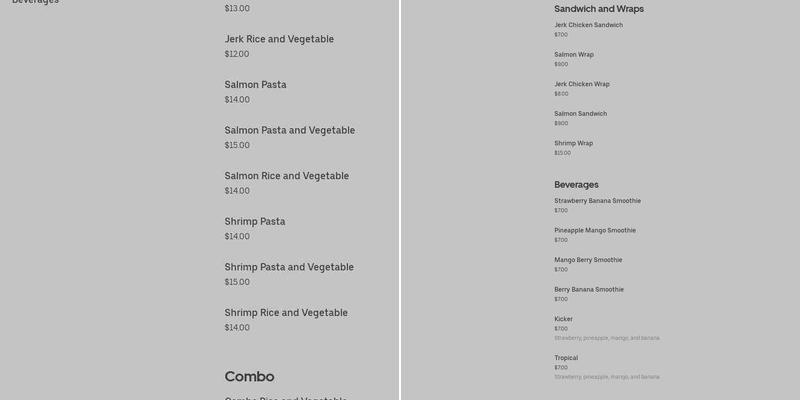Choose the Jerk Chicken Wrap
Screen dimensions: 800x400
581,84
